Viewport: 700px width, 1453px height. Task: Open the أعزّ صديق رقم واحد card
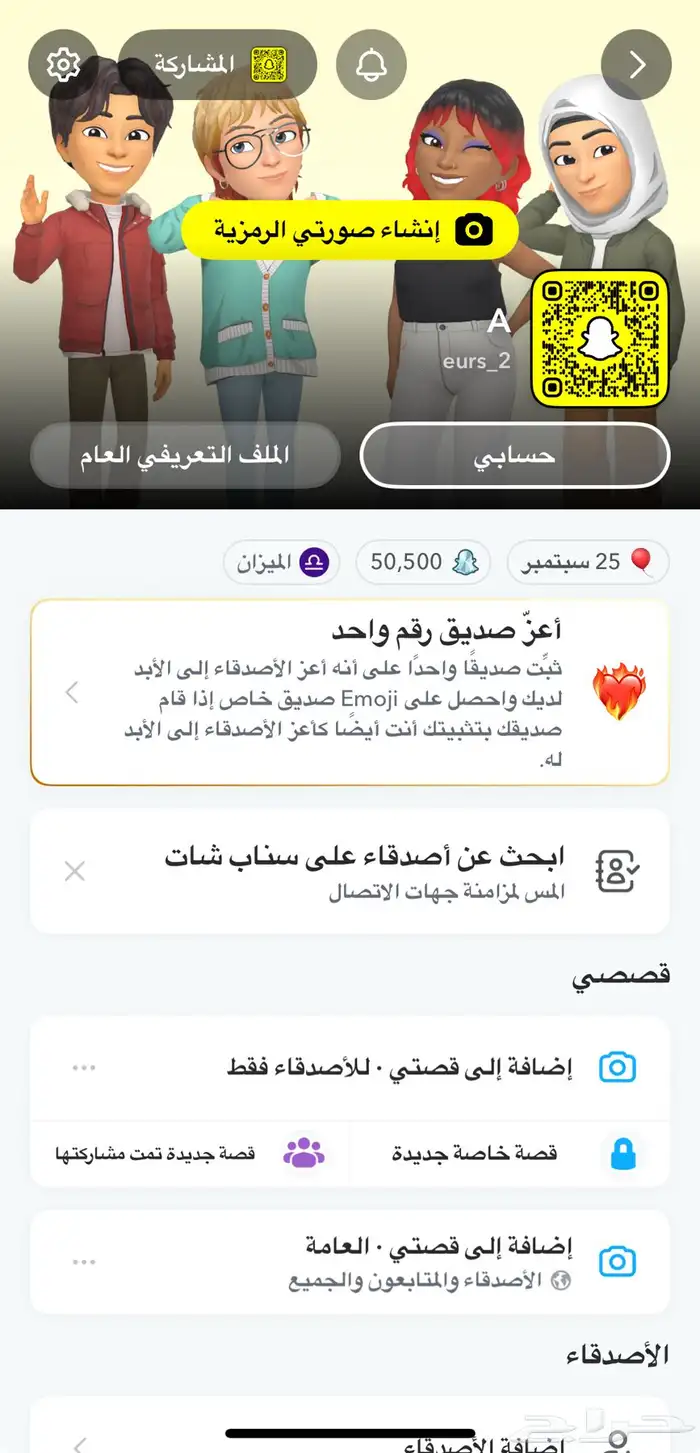click(349, 692)
